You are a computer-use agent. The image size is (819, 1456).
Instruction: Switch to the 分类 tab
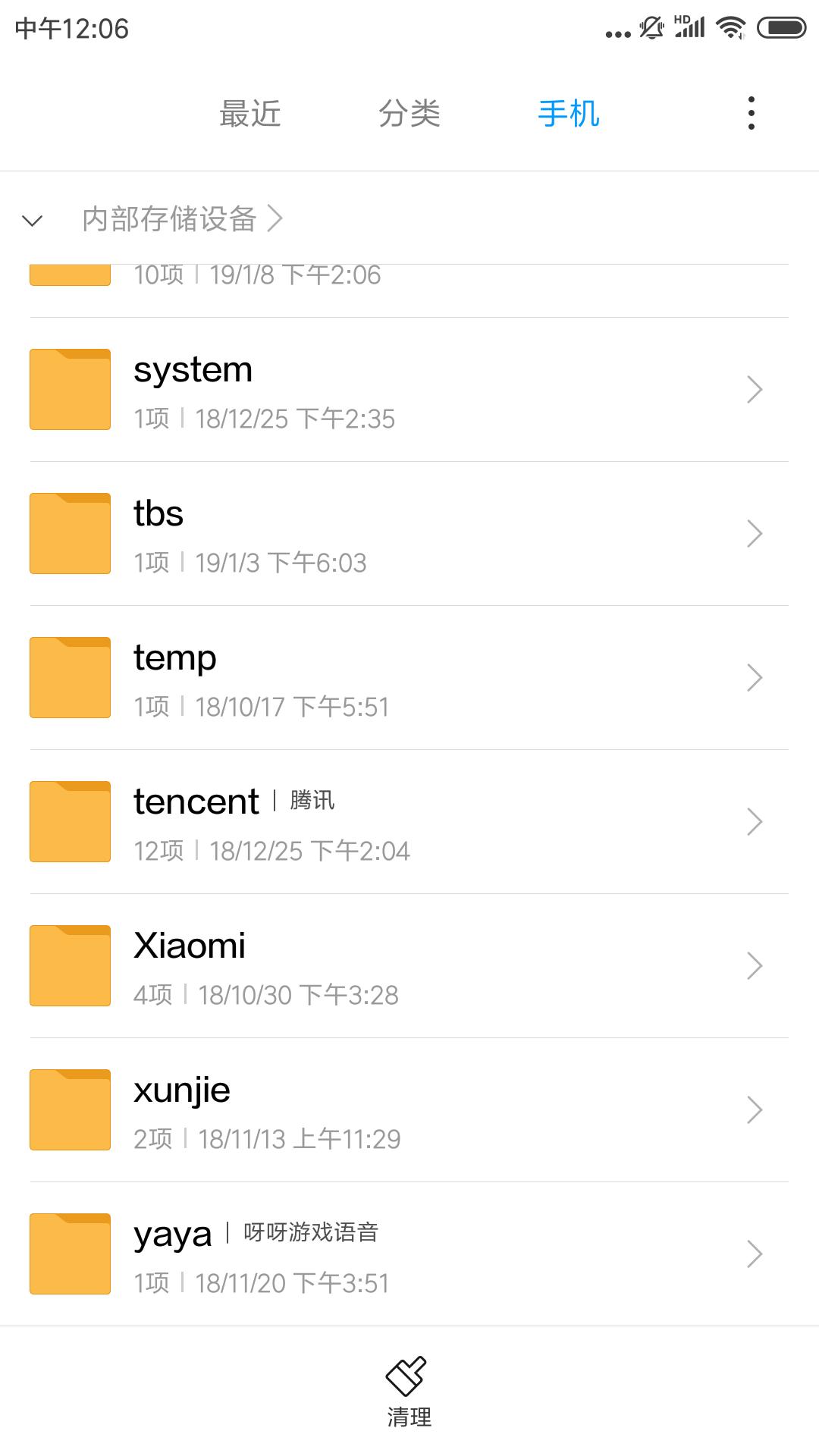coord(409,114)
